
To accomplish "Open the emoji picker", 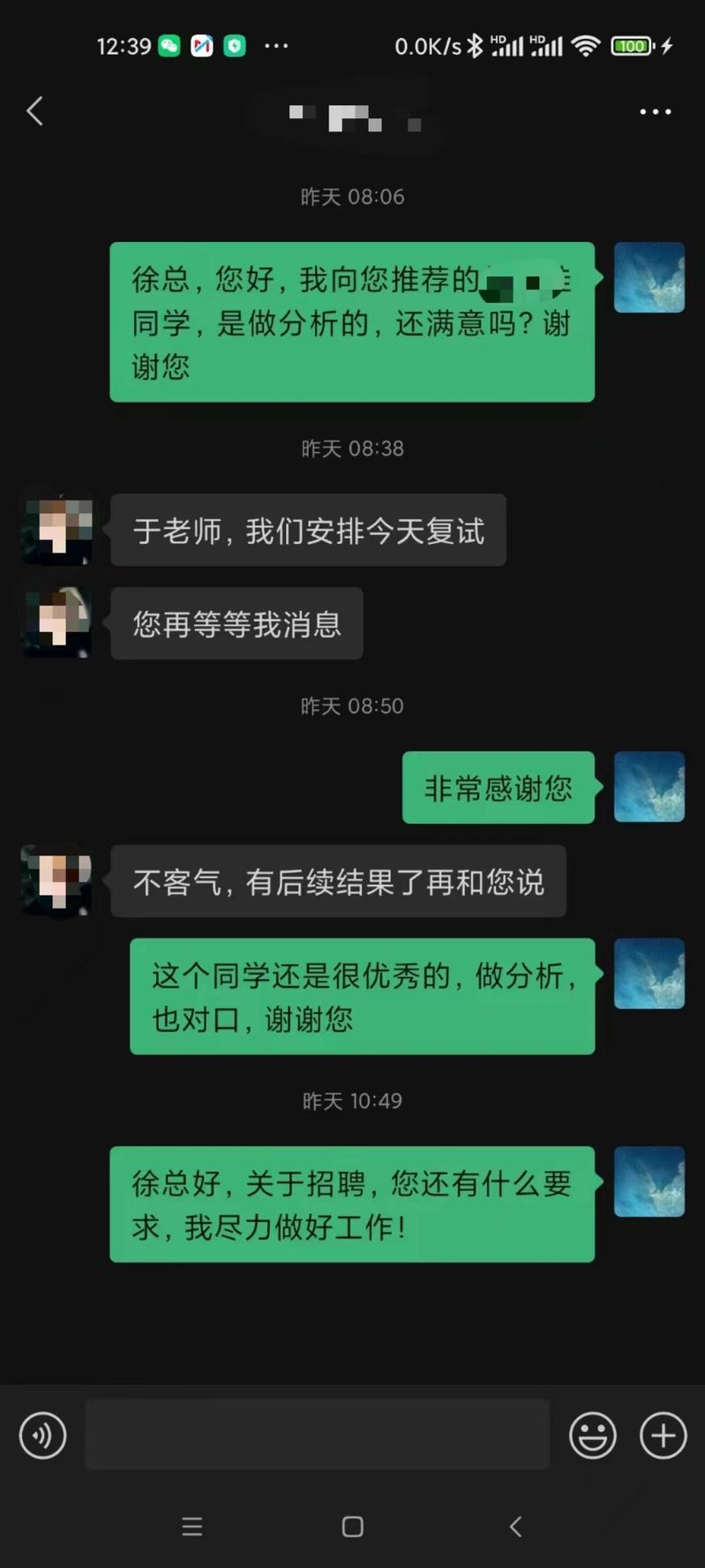I will point(592,1435).
